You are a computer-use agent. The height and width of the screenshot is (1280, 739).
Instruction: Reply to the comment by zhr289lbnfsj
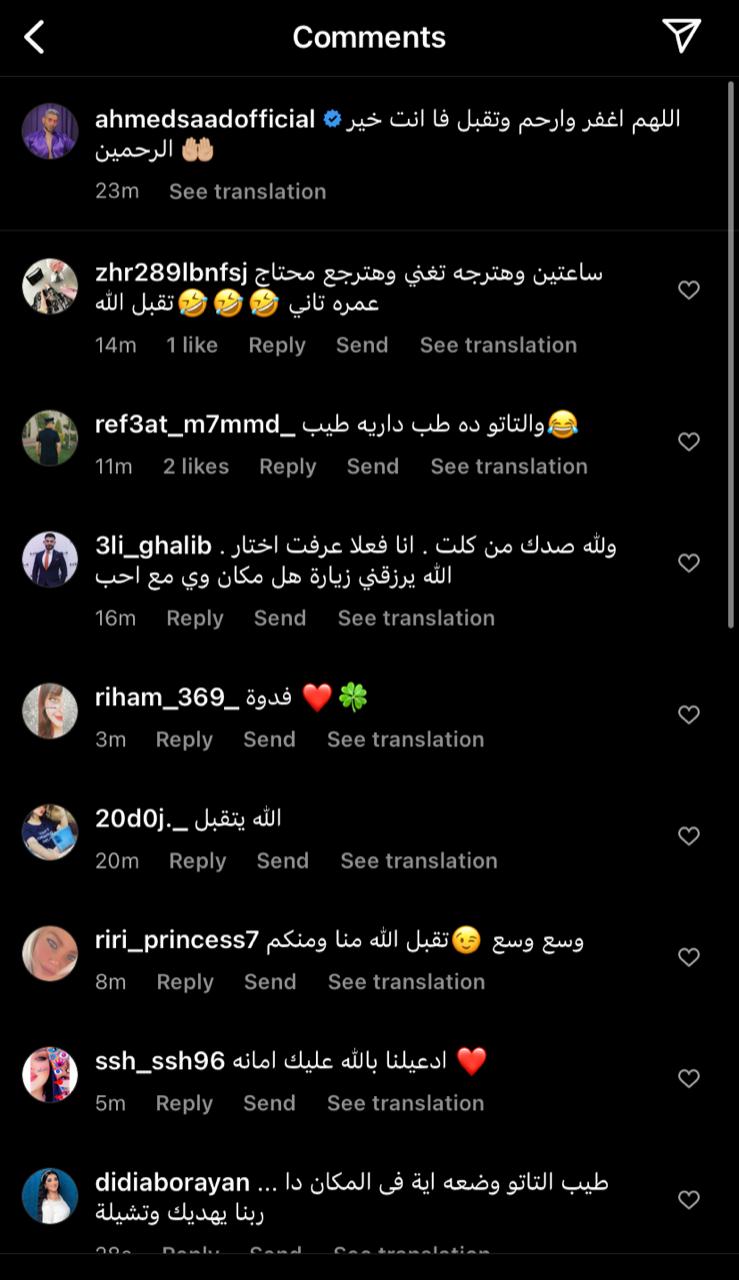click(277, 345)
